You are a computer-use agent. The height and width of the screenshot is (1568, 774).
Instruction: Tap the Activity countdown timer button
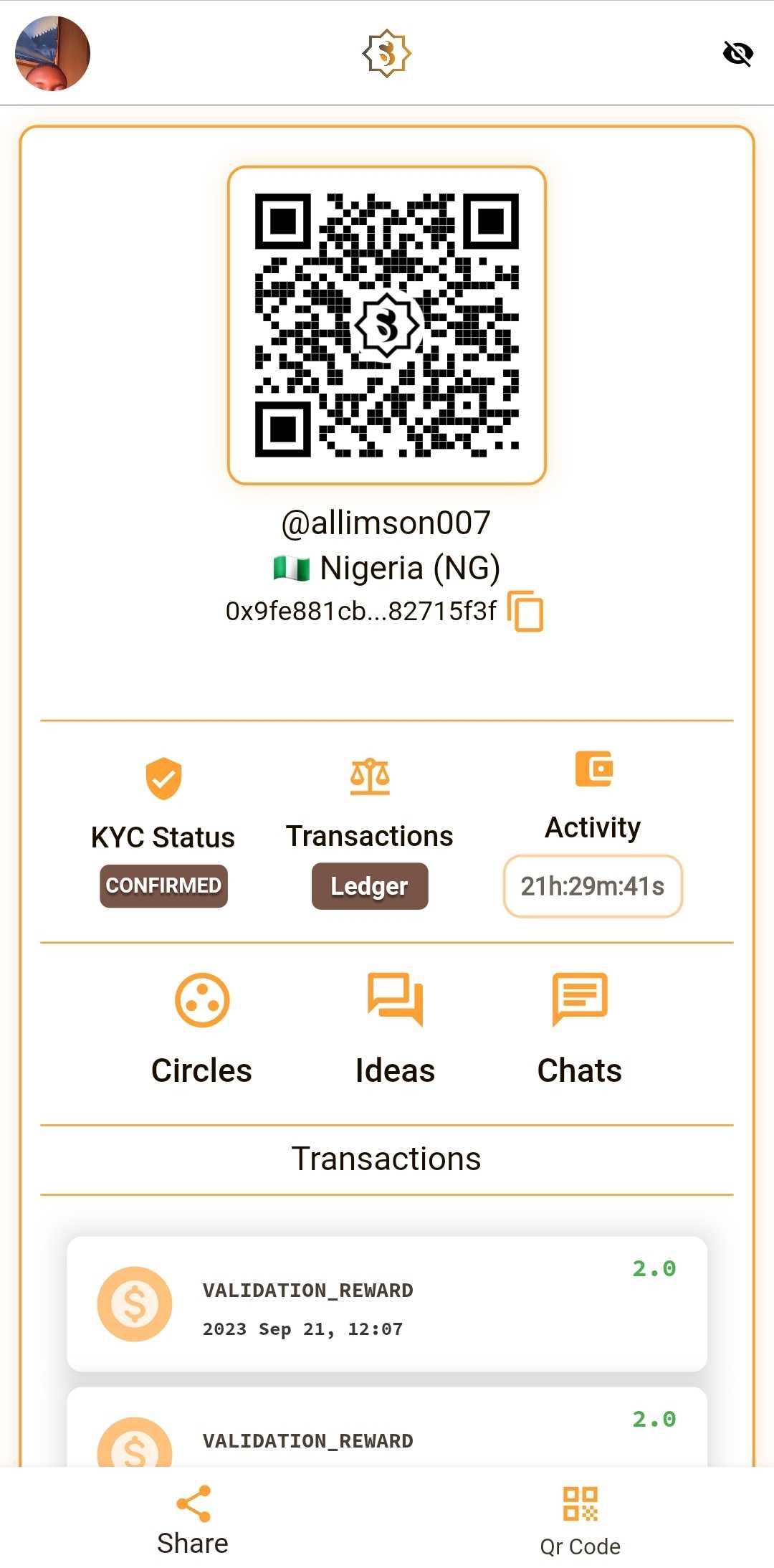592,886
